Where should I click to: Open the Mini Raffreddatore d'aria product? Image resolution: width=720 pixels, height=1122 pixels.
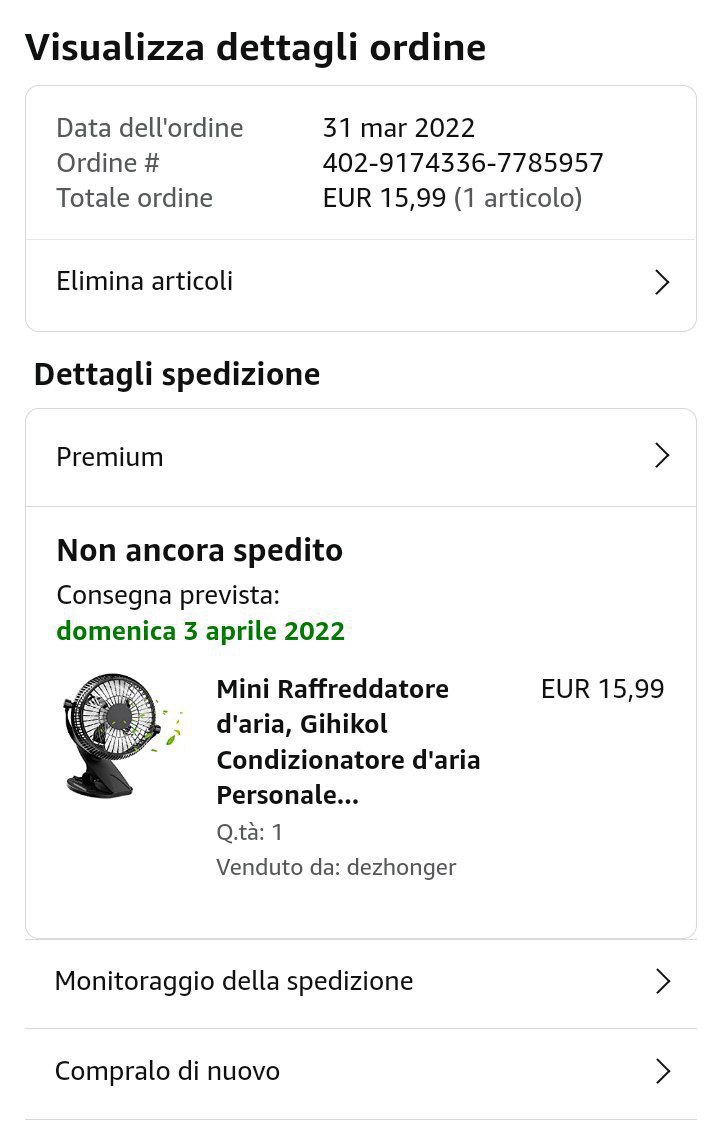[347, 742]
